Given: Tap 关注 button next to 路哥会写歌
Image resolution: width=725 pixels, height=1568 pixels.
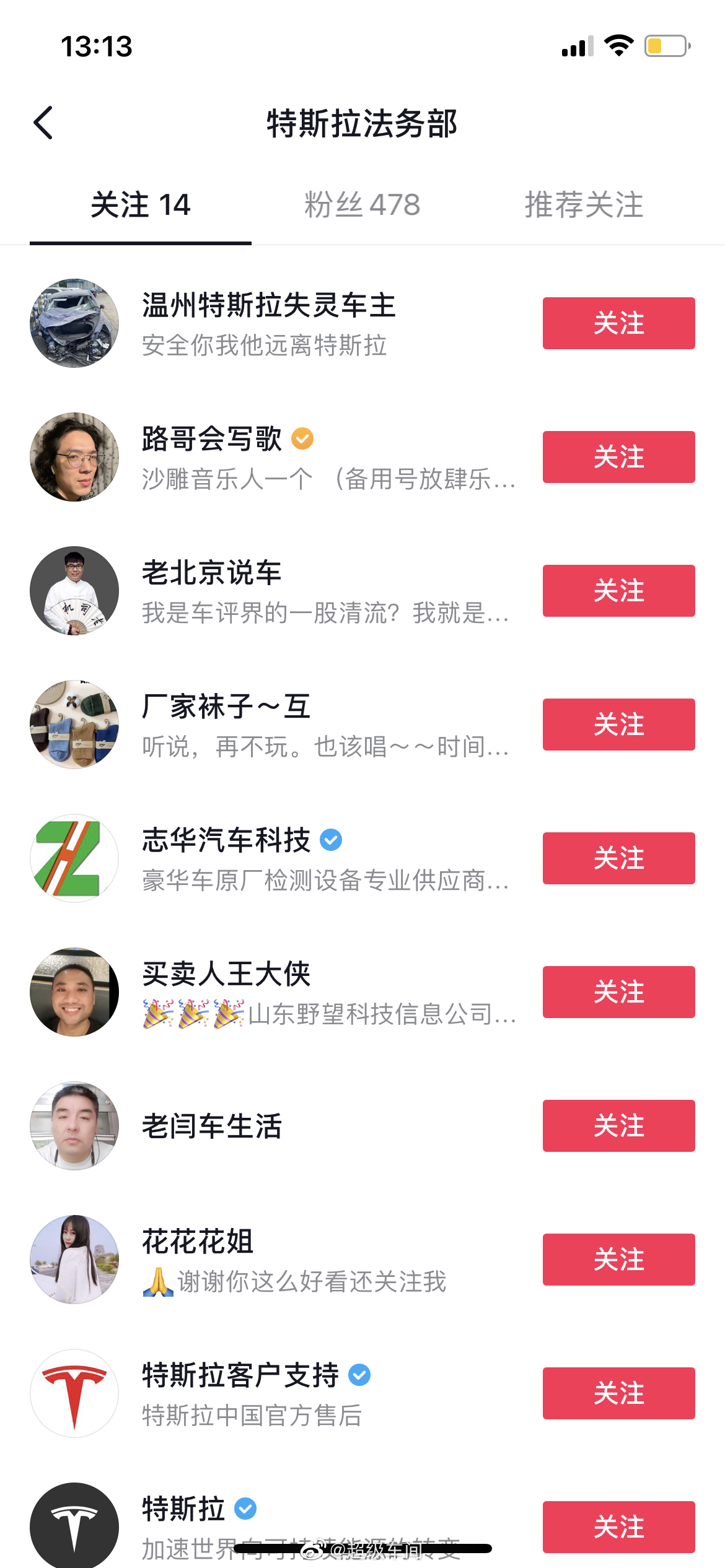Looking at the screenshot, I should click(x=618, y=457).
